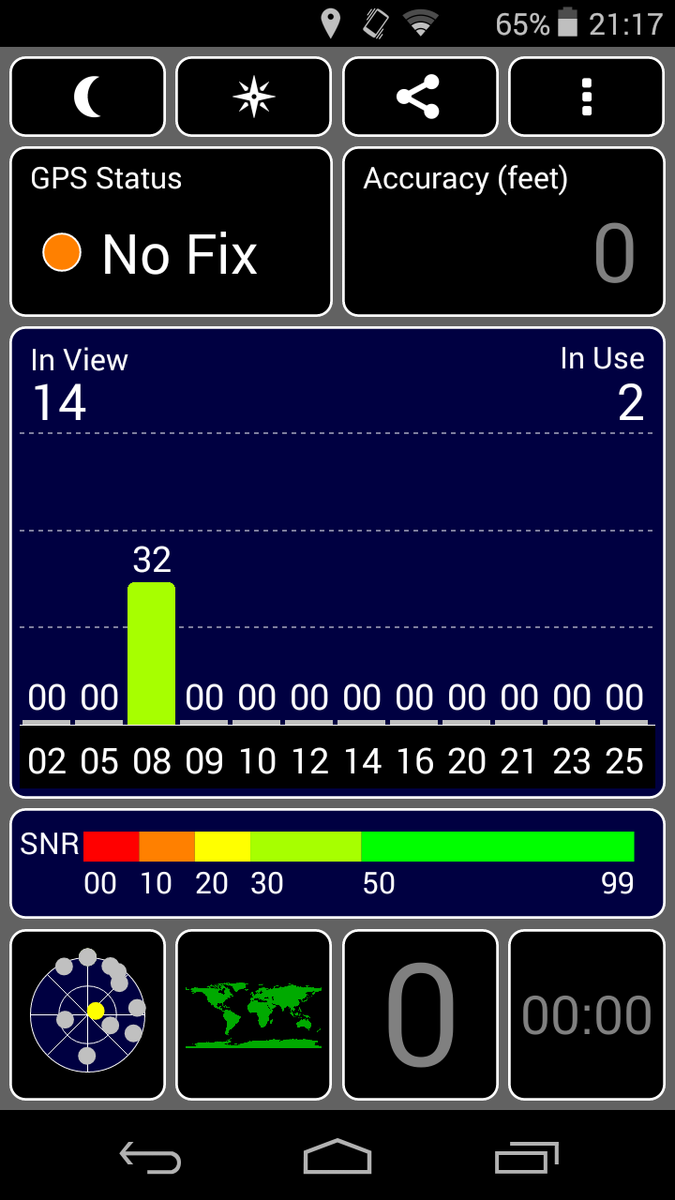This screenshot has height=1200, width=675.
Task: Open the satellite sky view tile
Action: tap(88, 1015)
